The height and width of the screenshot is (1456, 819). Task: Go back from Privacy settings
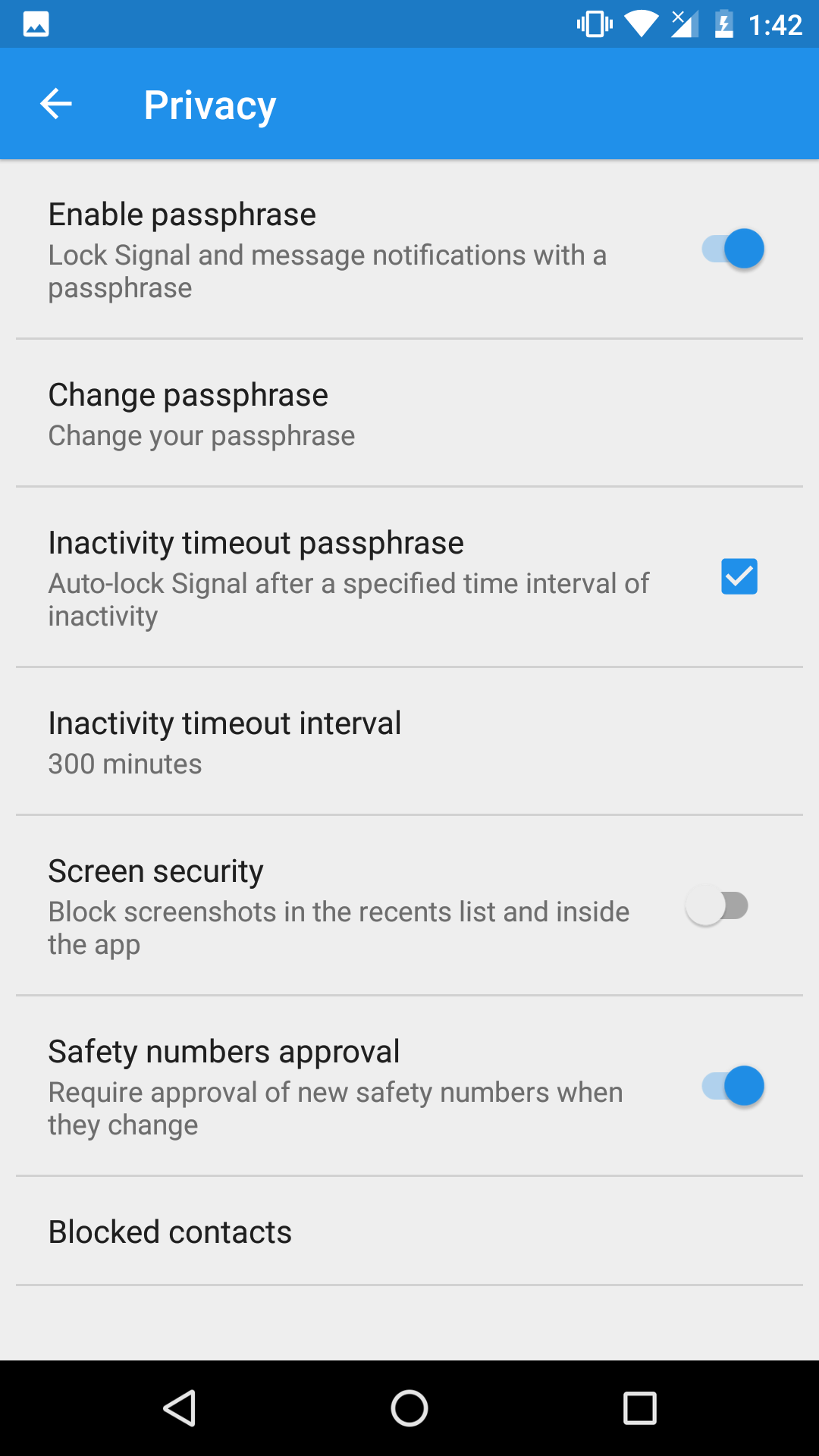point(56,104)
